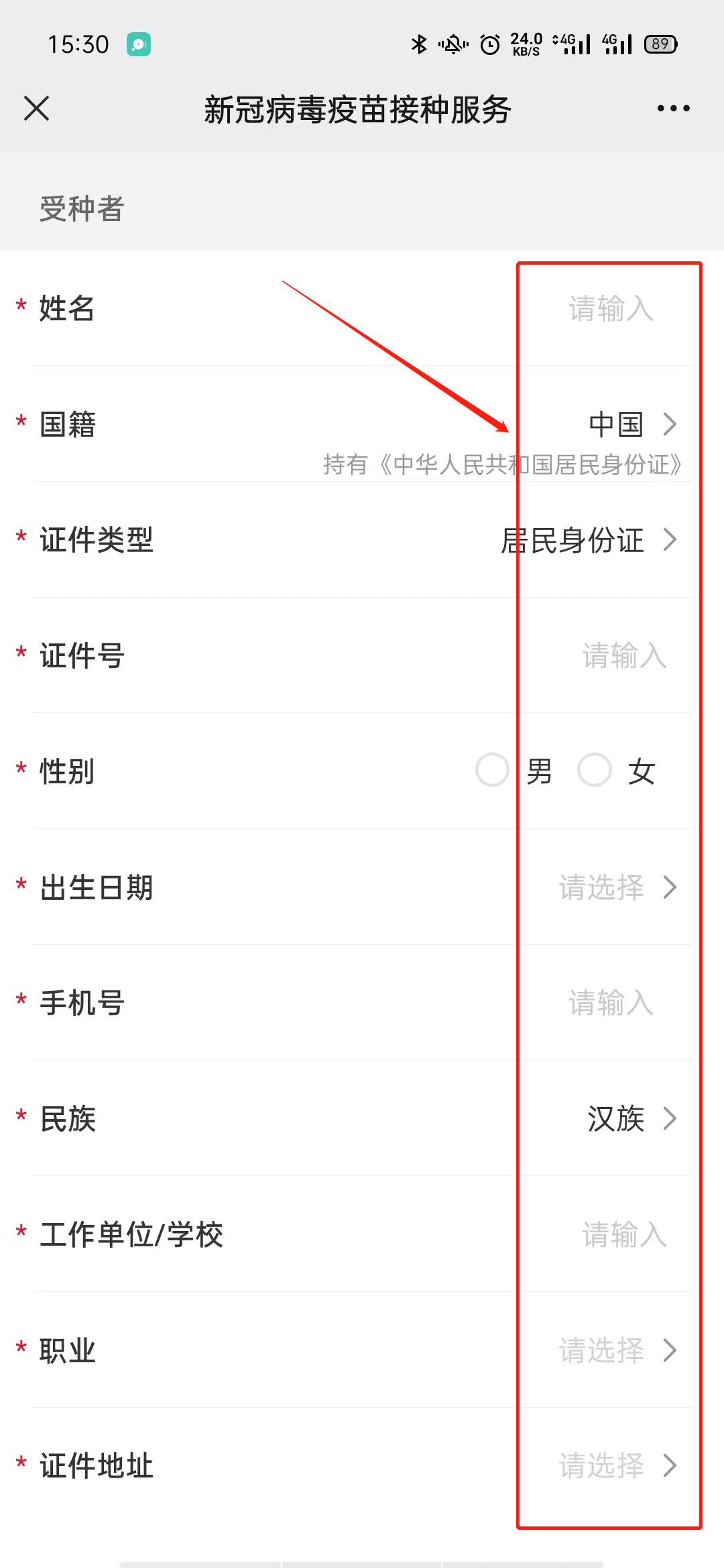Choose the 出生日期 birth date
Viewport: 724px width, 1568px height.
click(617, 887)
